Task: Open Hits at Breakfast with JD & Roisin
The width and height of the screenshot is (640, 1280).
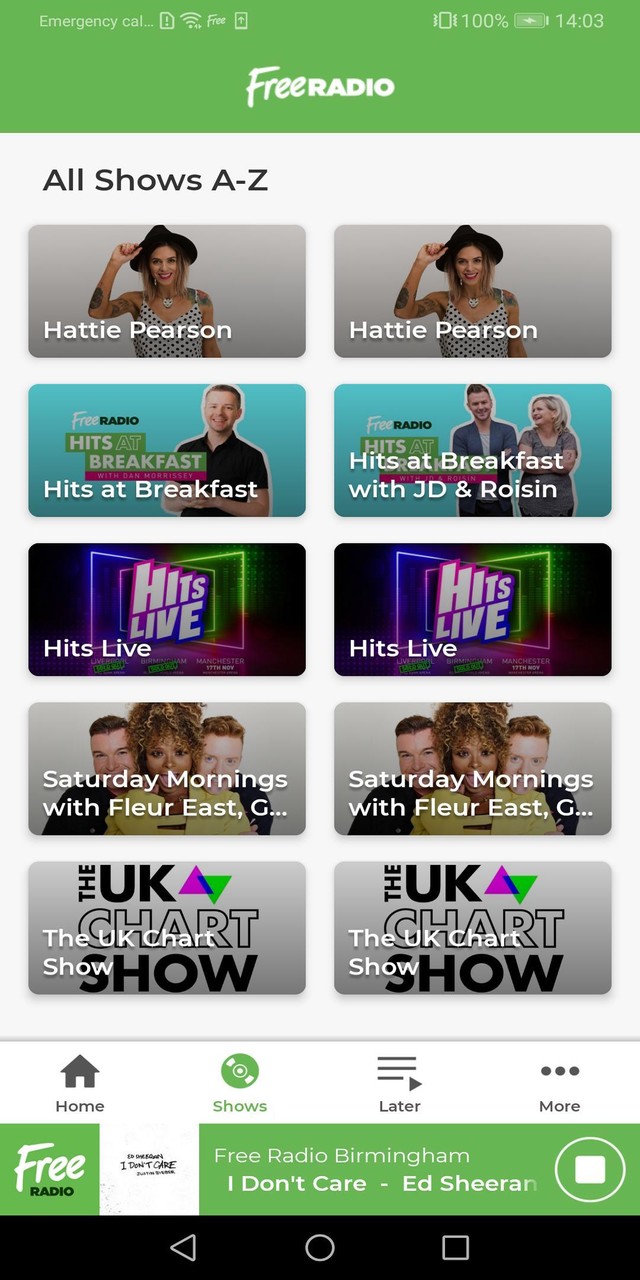Action: click(472, 450)
